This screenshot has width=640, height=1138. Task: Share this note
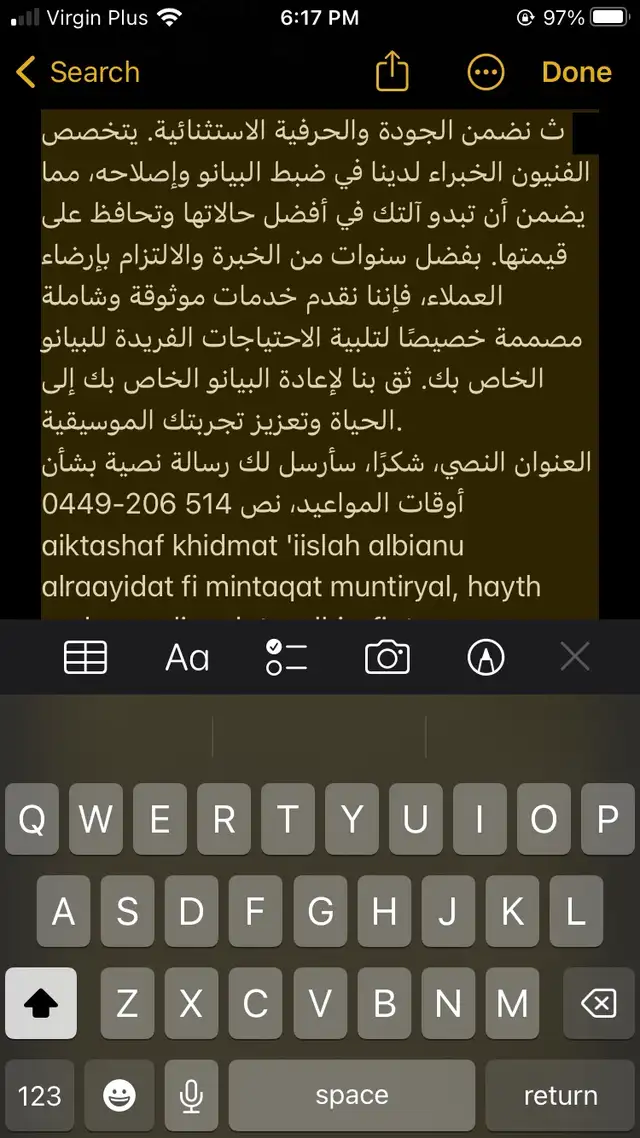(x=393, y=72)
